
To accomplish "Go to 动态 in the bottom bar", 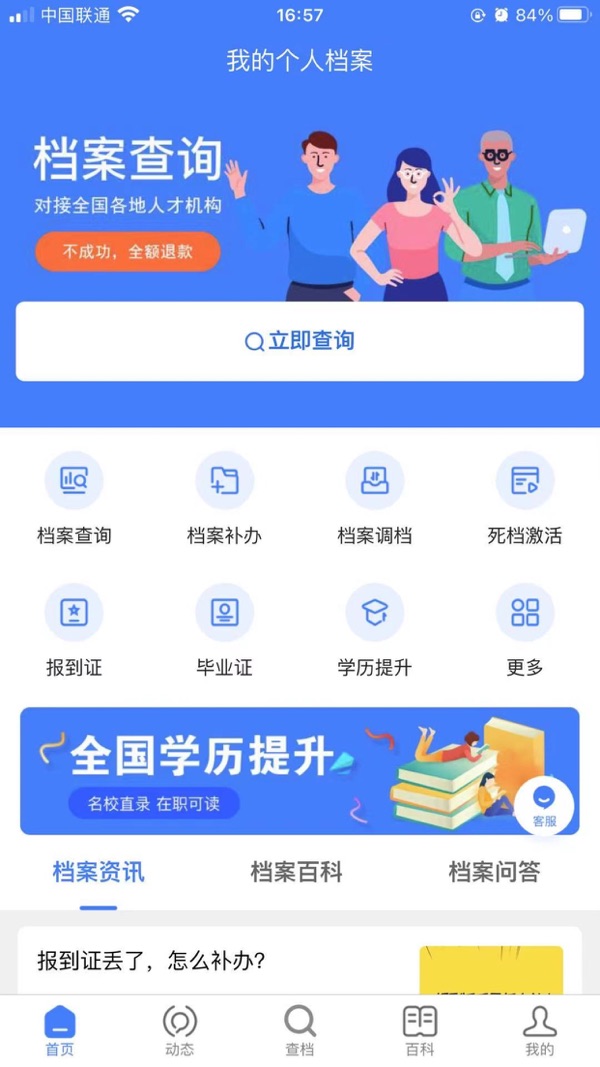I will click(180, 1031).
